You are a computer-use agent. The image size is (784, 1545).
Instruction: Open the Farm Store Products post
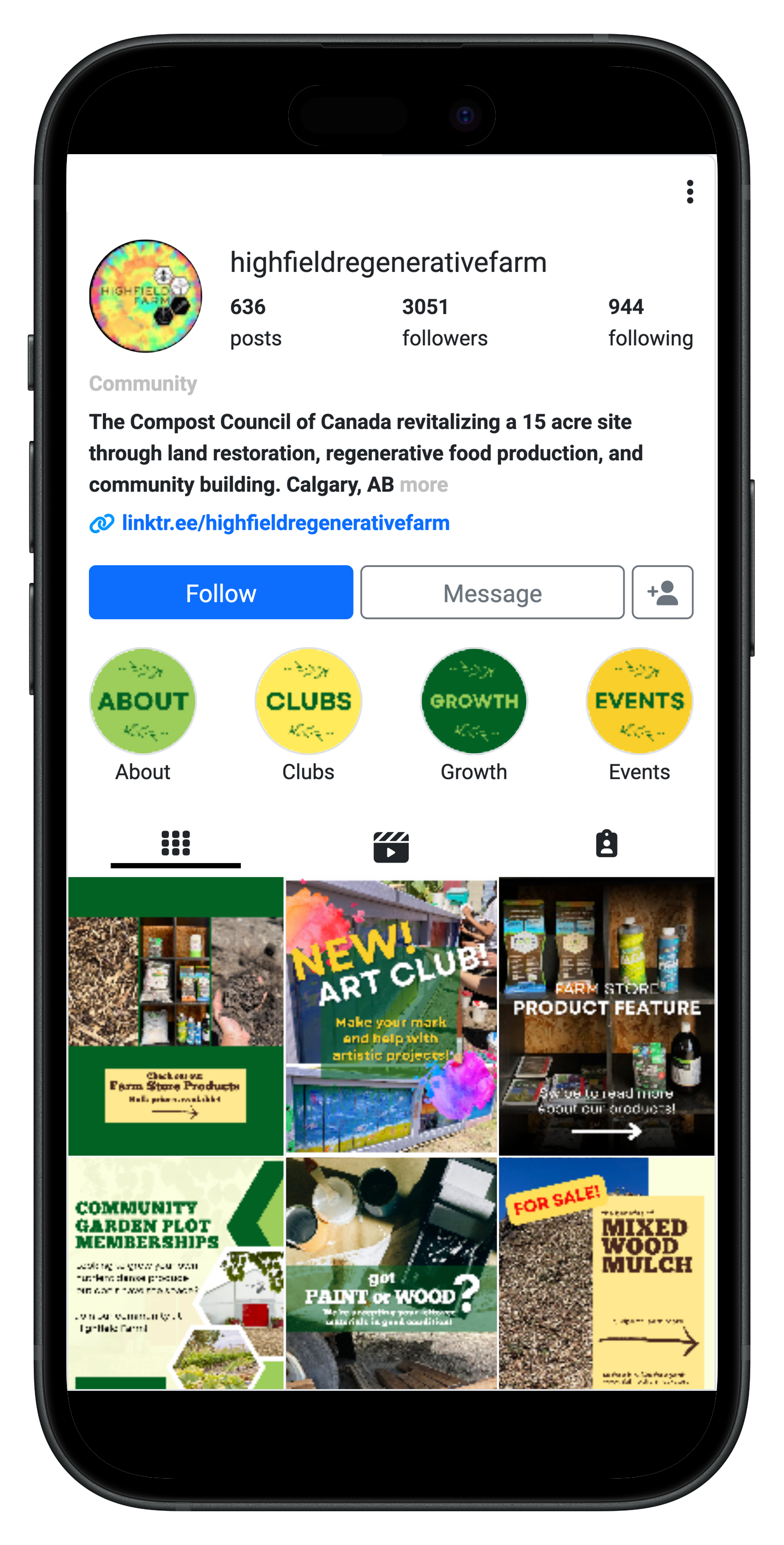pos(176,1016)
